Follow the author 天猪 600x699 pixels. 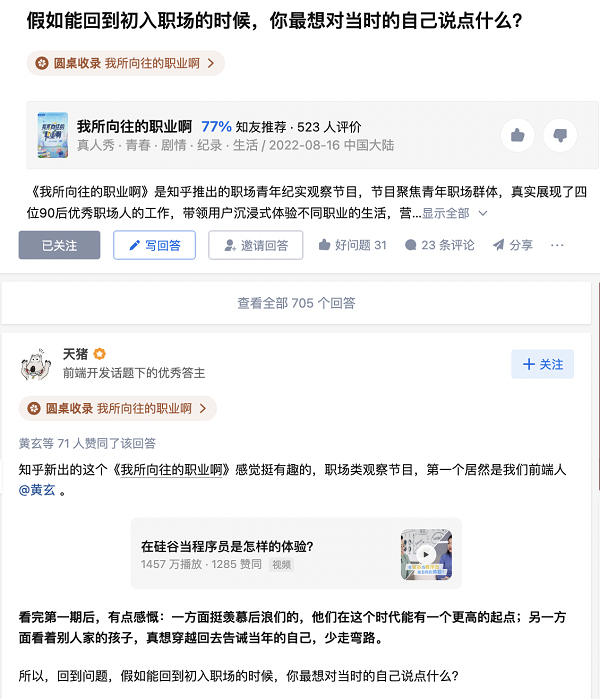coord(542,364)
